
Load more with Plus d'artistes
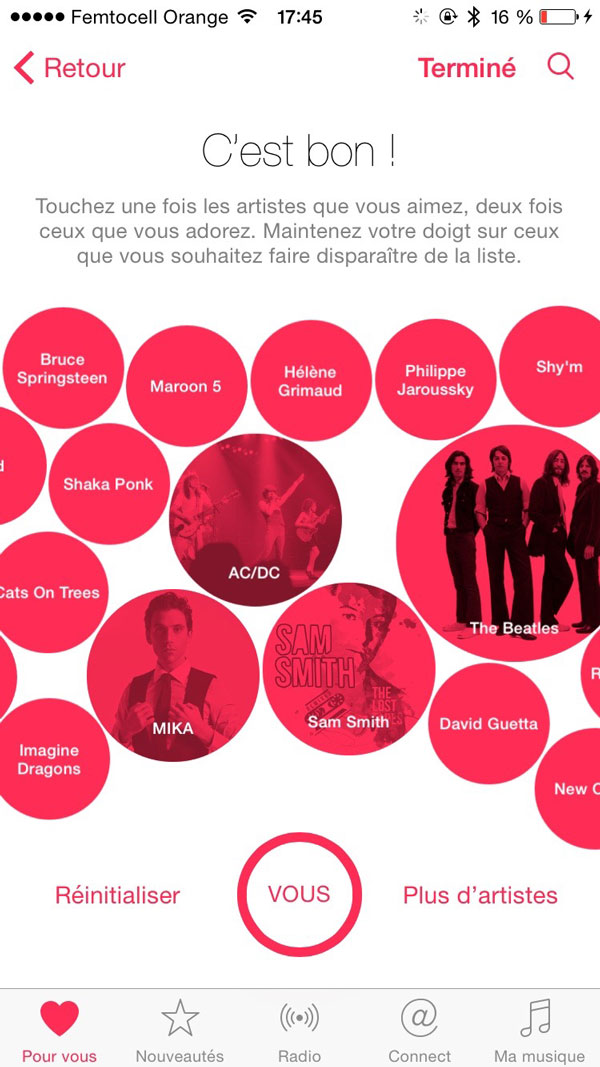(x=480, y=895)
